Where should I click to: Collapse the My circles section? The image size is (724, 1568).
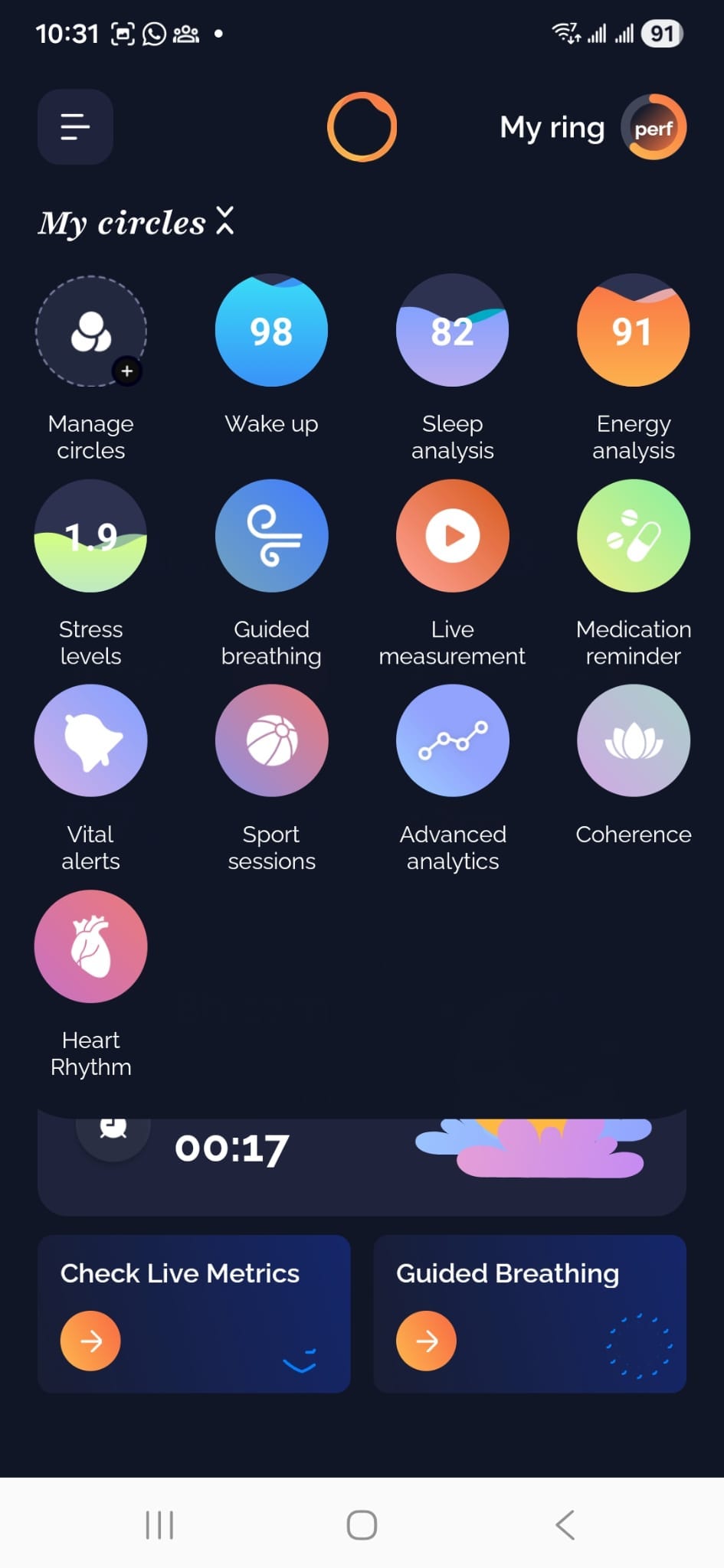pos(224,220)
